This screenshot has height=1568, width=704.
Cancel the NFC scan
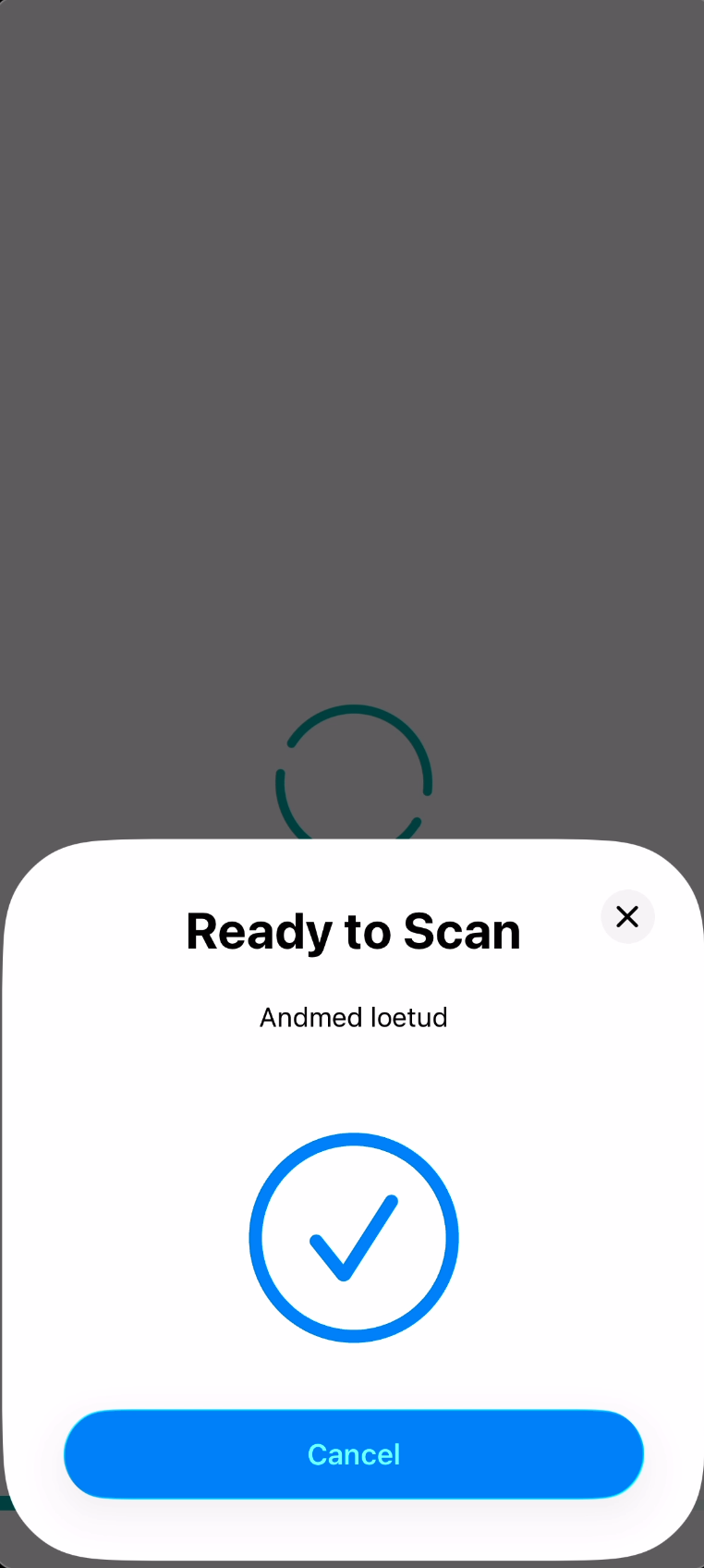point(353,1454)
